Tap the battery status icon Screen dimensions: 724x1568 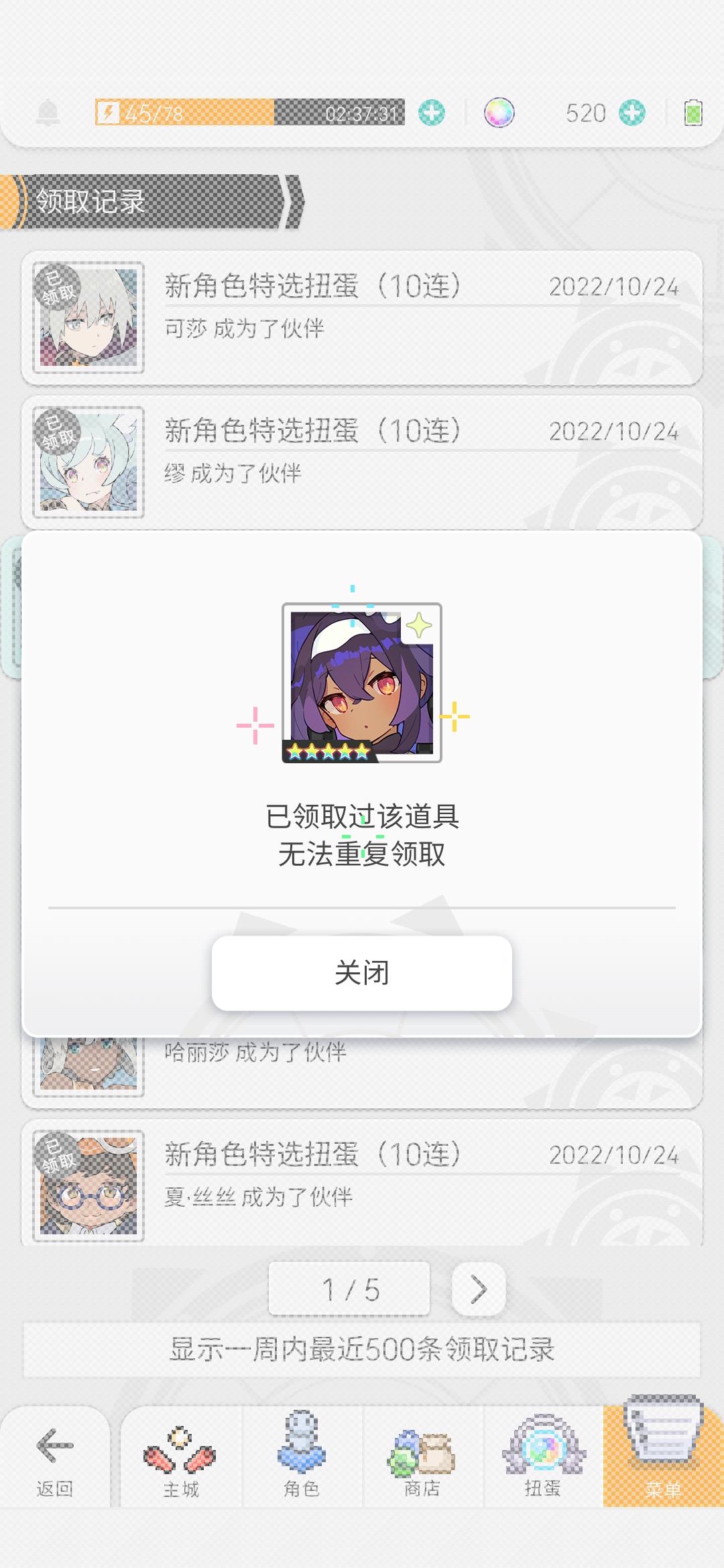pos(695,113)
